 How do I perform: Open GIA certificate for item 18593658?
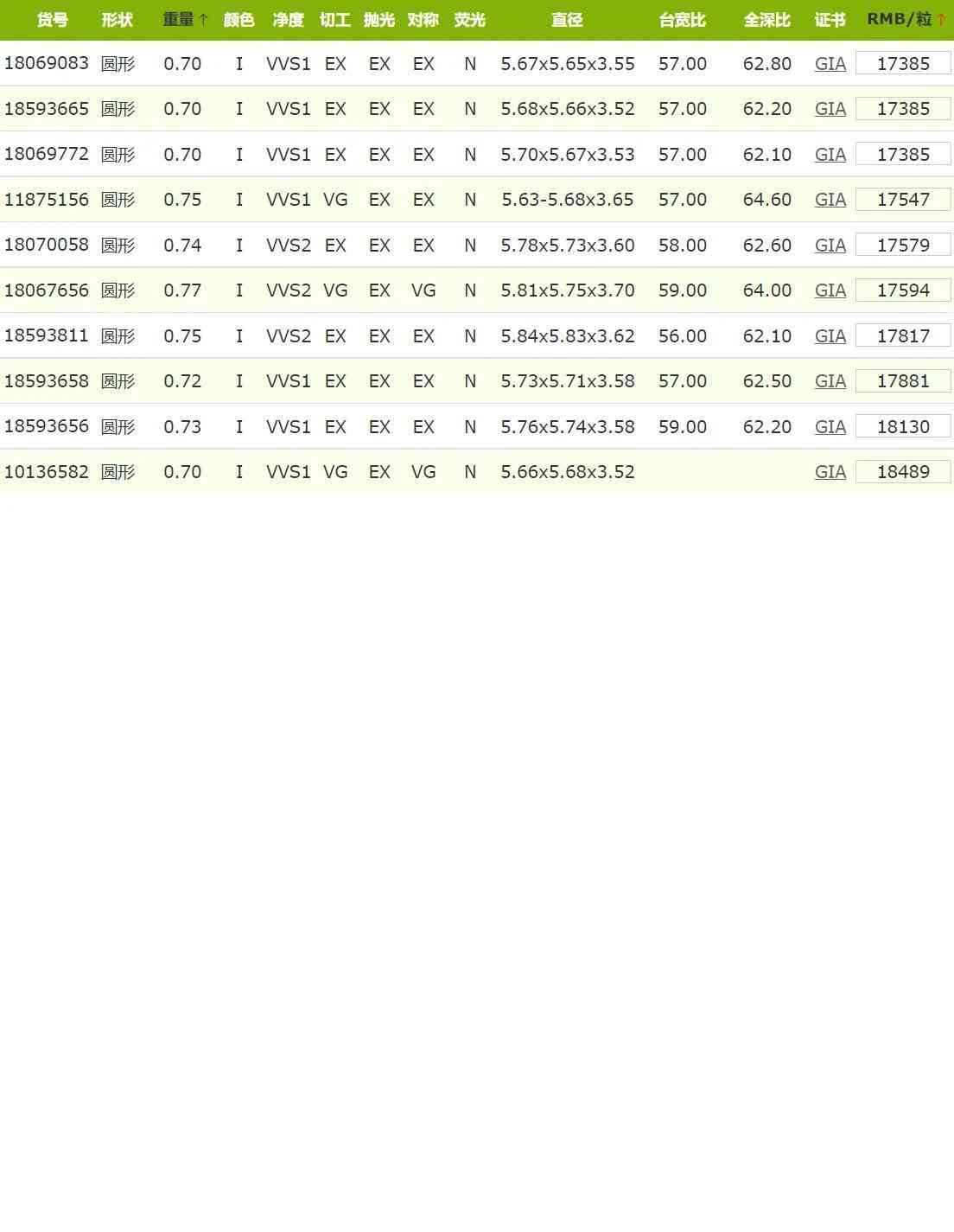pyautogui.click(x=830, y=381)
